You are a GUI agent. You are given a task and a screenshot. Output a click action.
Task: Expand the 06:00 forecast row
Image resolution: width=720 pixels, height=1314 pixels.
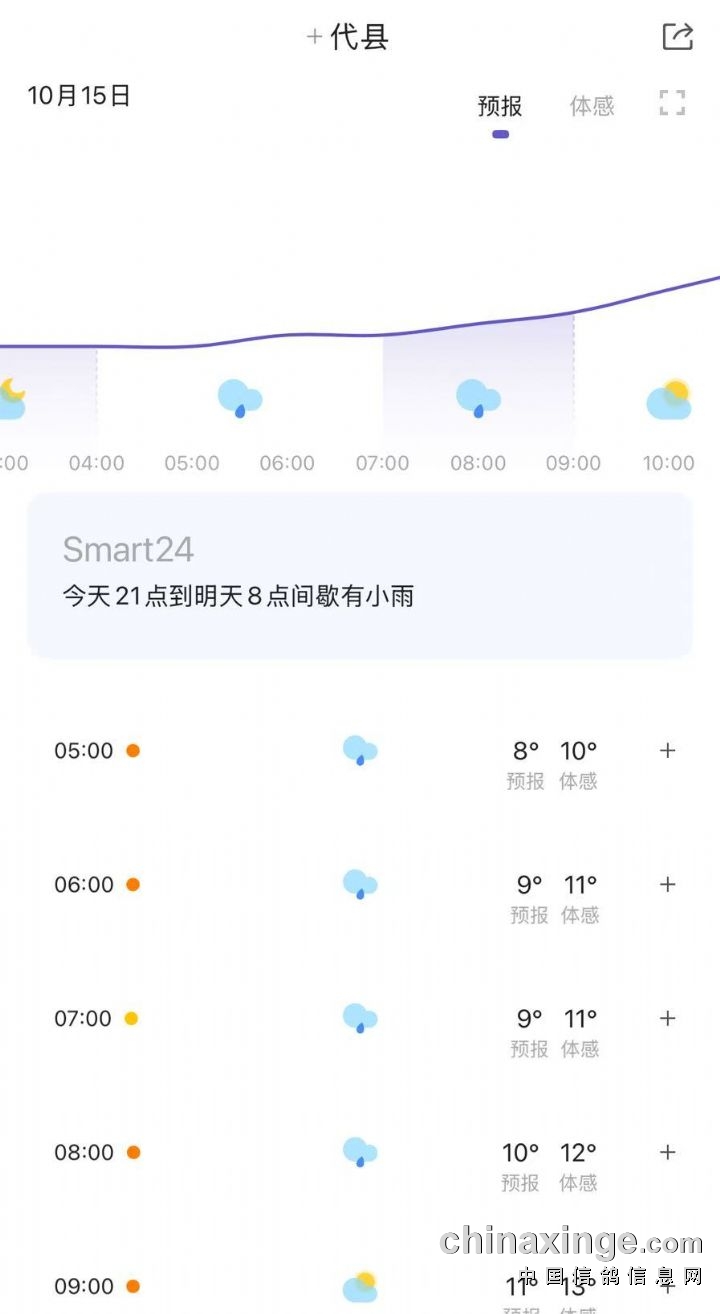668,885
